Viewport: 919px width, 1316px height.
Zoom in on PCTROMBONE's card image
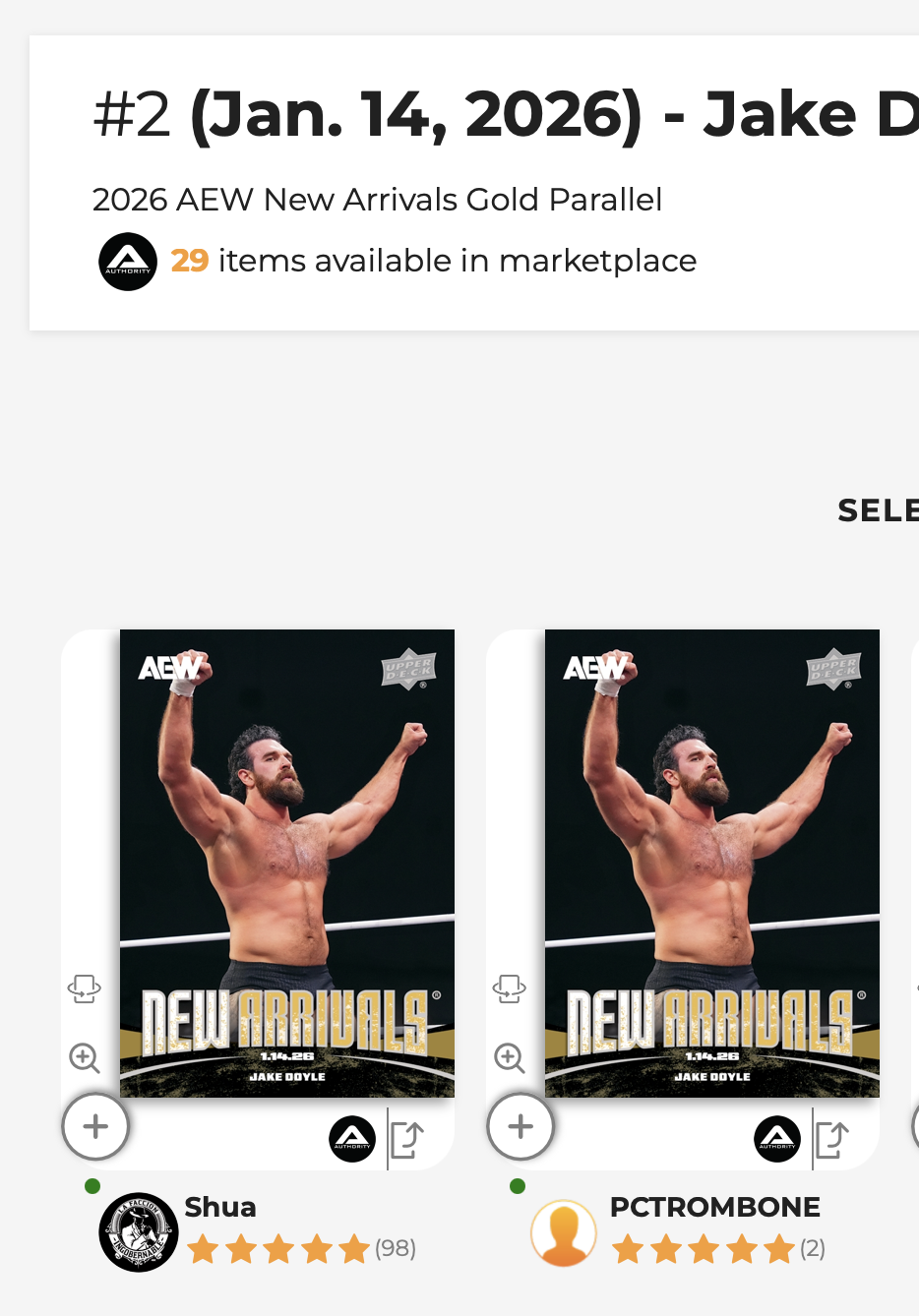[510, 1057]
